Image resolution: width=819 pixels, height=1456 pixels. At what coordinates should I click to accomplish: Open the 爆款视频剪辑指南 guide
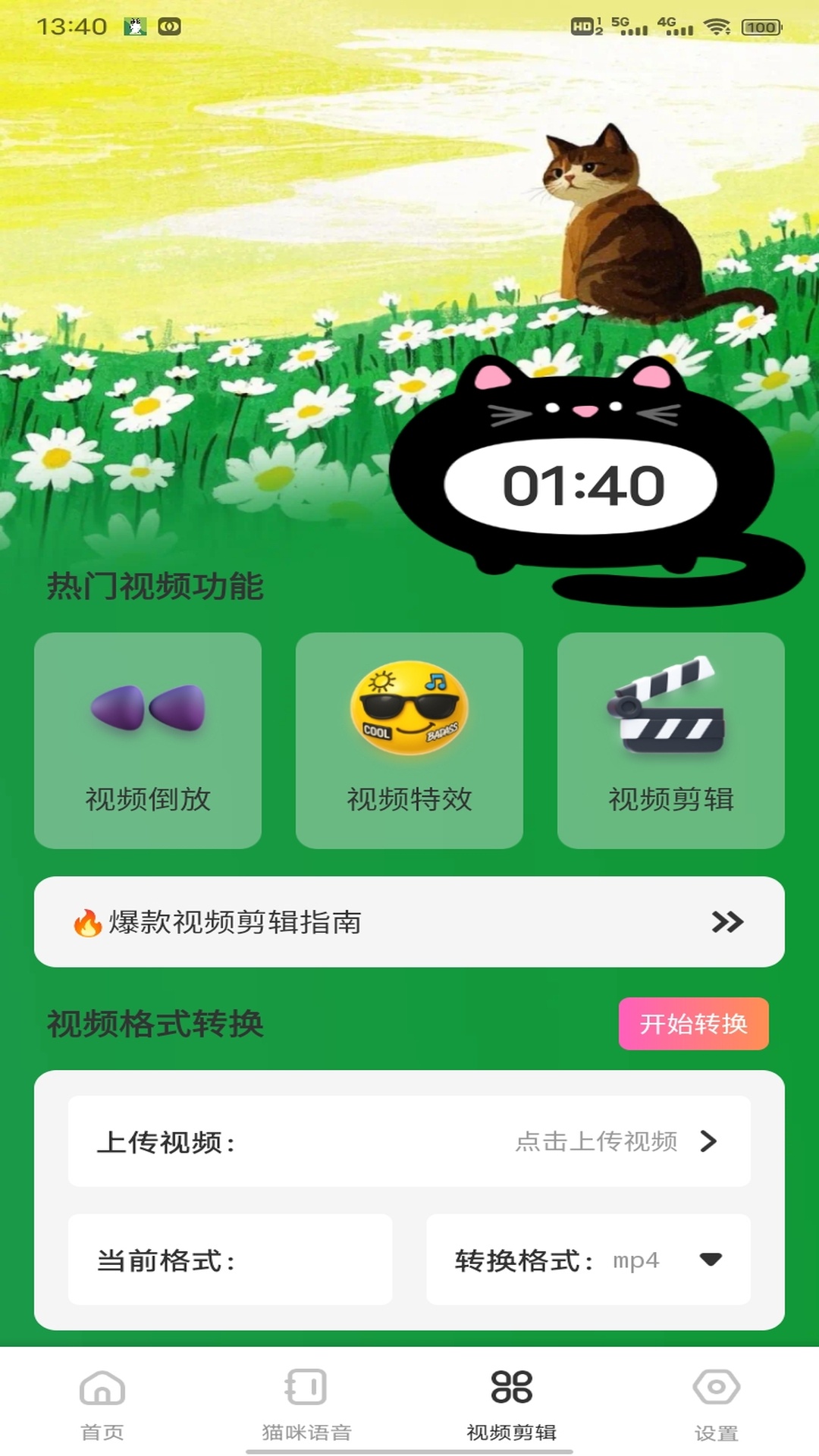pos(409,921)
